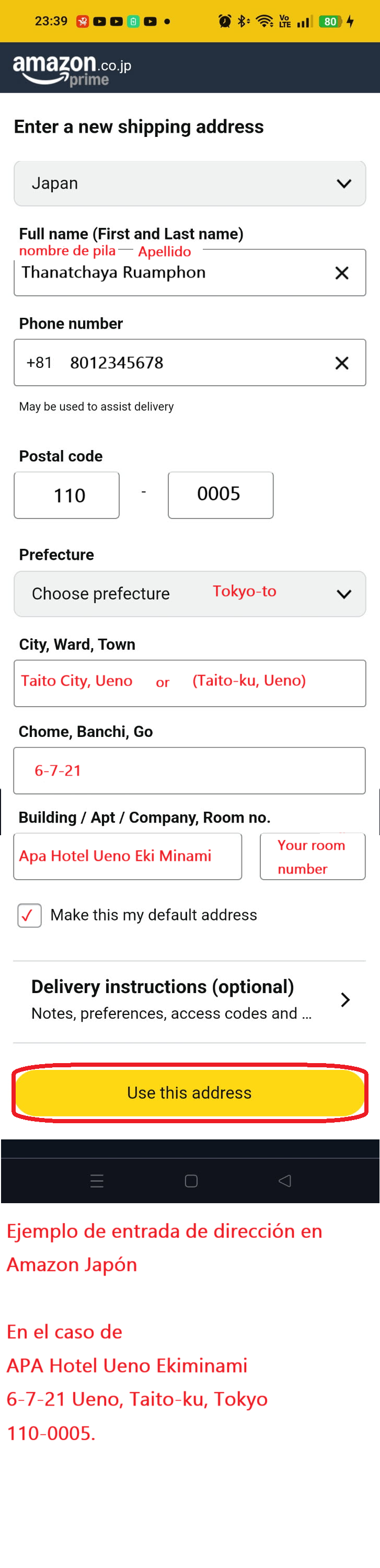
Task: Toggle Make this my default address
Action: pyautogui.click(x=29, y=915)
